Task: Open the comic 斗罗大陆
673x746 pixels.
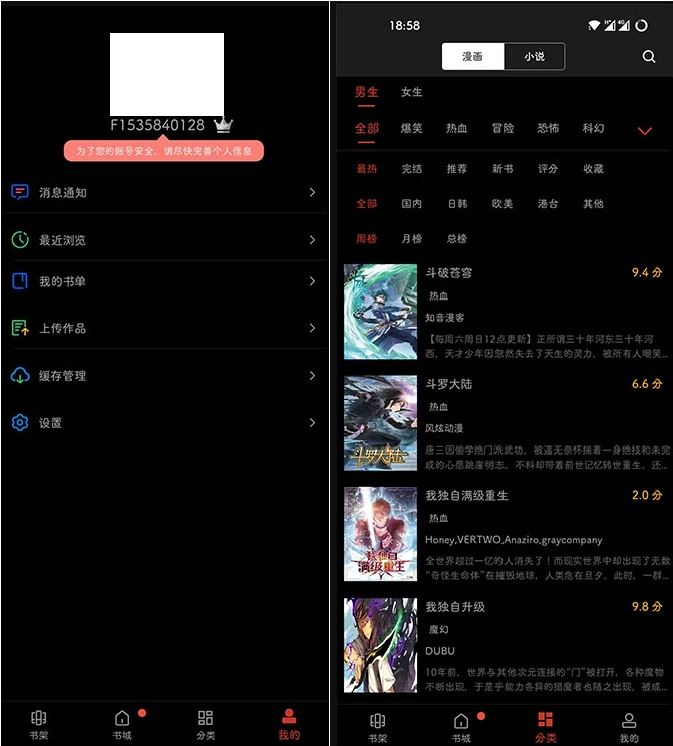Action: 448,384
